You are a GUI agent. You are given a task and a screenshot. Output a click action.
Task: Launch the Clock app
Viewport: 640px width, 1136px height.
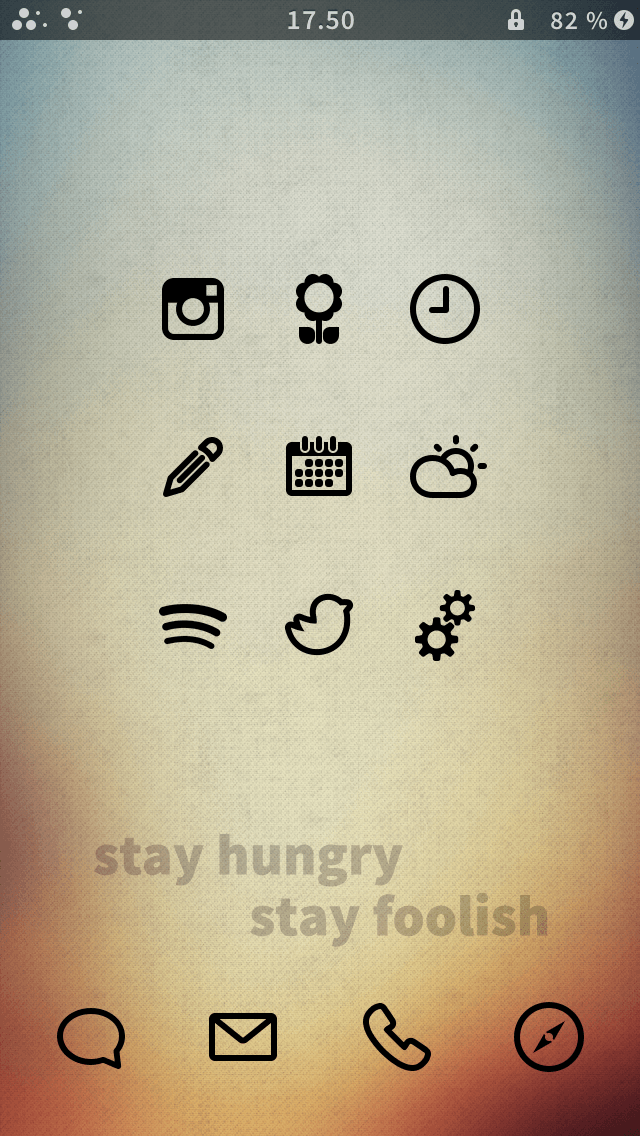pyautogui.click(x=445, y=309)
